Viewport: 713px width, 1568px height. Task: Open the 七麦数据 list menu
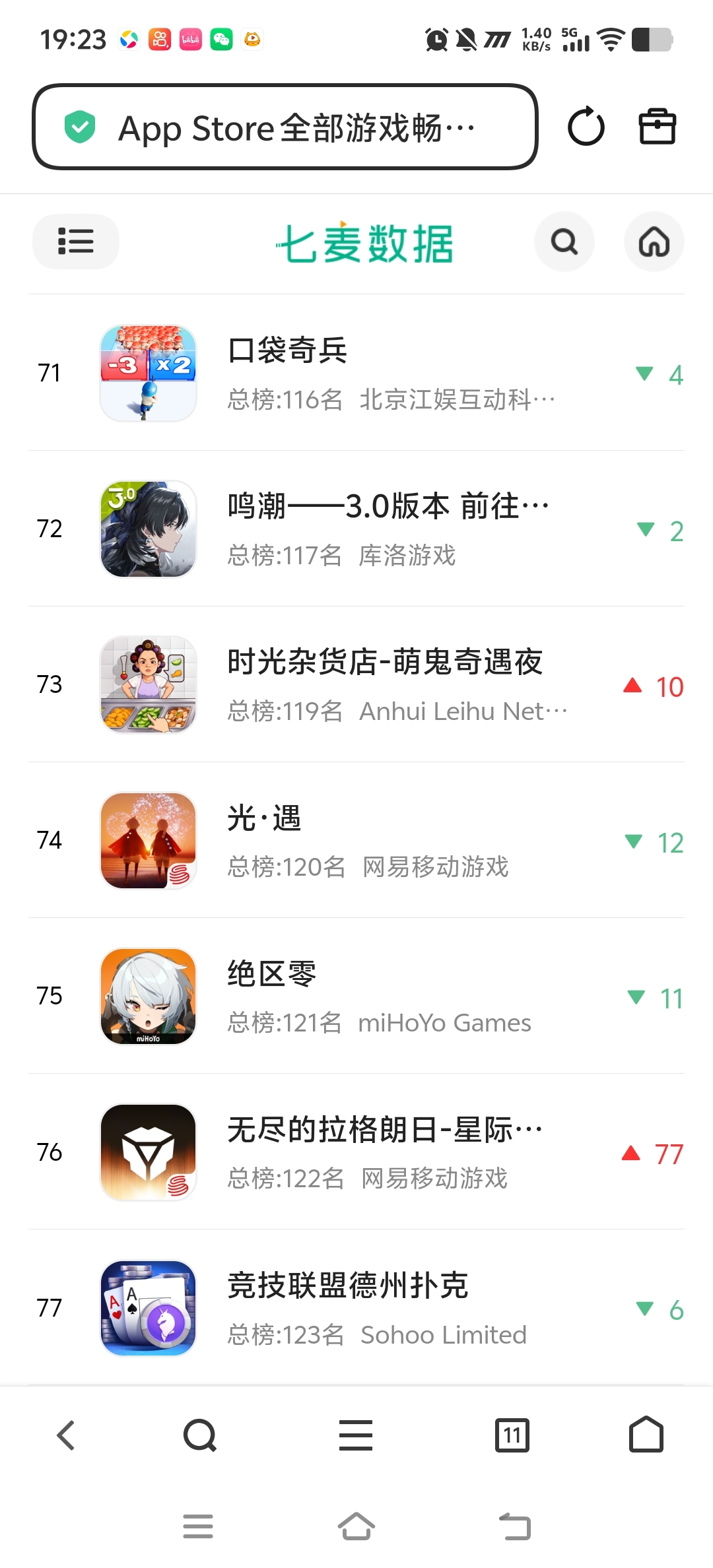tap(75, 241)
